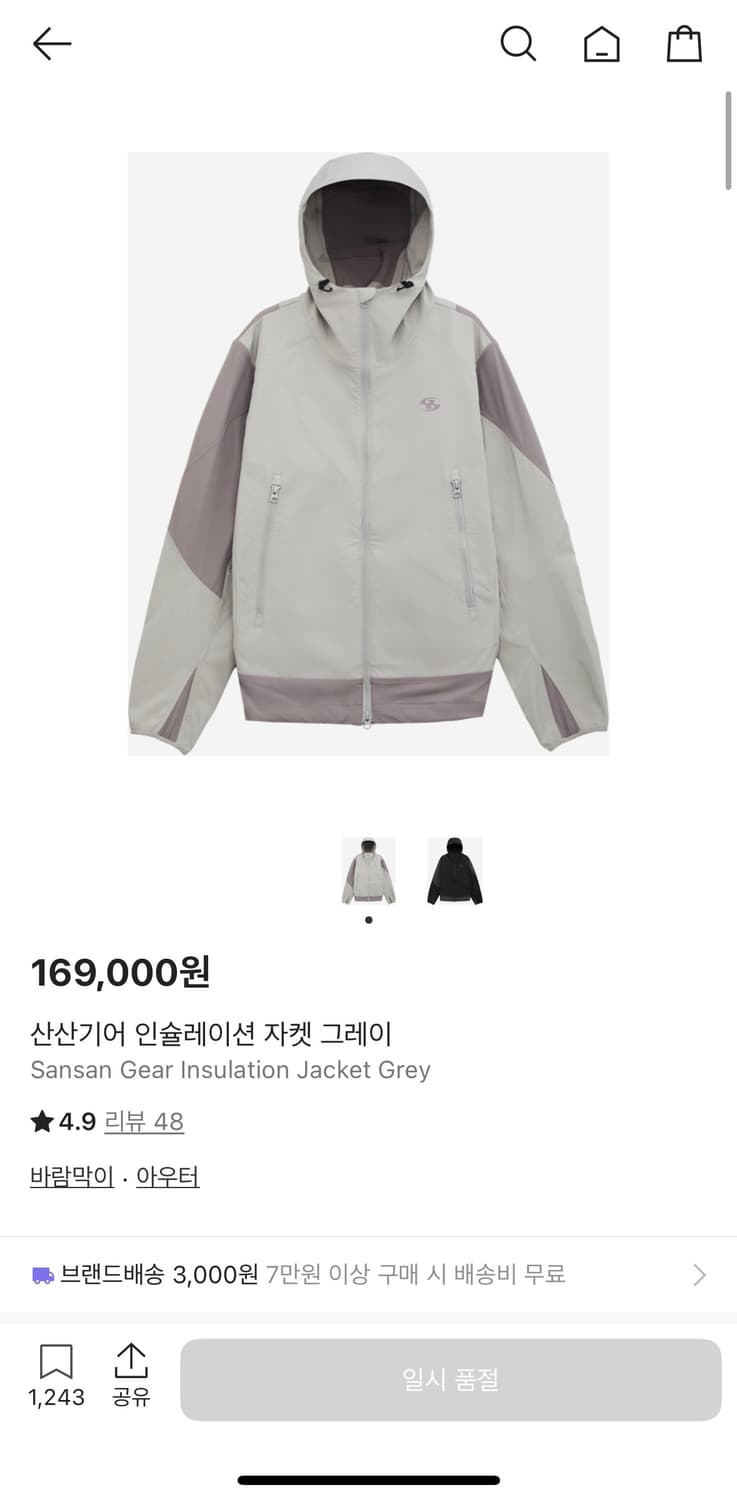This screenshot has width=737, height=1500.
Task: Open the 리뷰 48 reviews link
Action: (x=144, y=1122)
